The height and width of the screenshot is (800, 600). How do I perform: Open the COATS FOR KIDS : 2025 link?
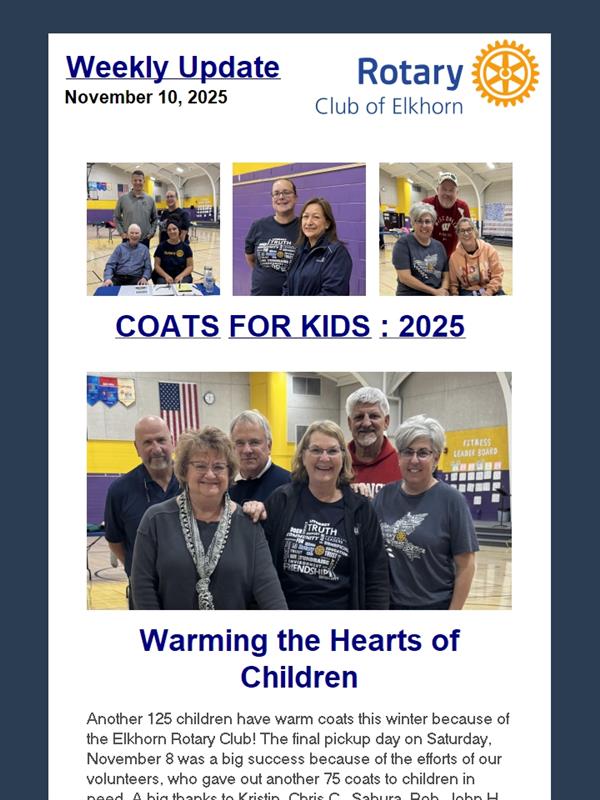[x=290, y=326]
